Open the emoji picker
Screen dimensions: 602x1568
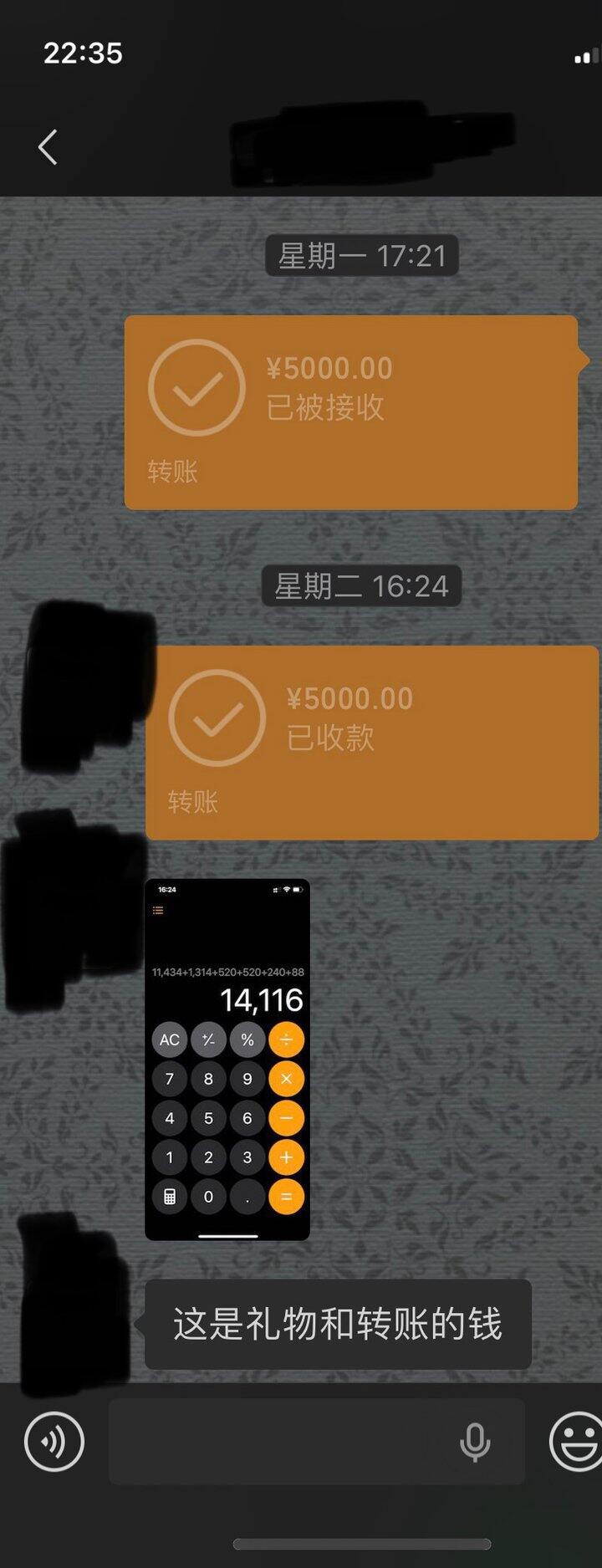pos(575,1440)
